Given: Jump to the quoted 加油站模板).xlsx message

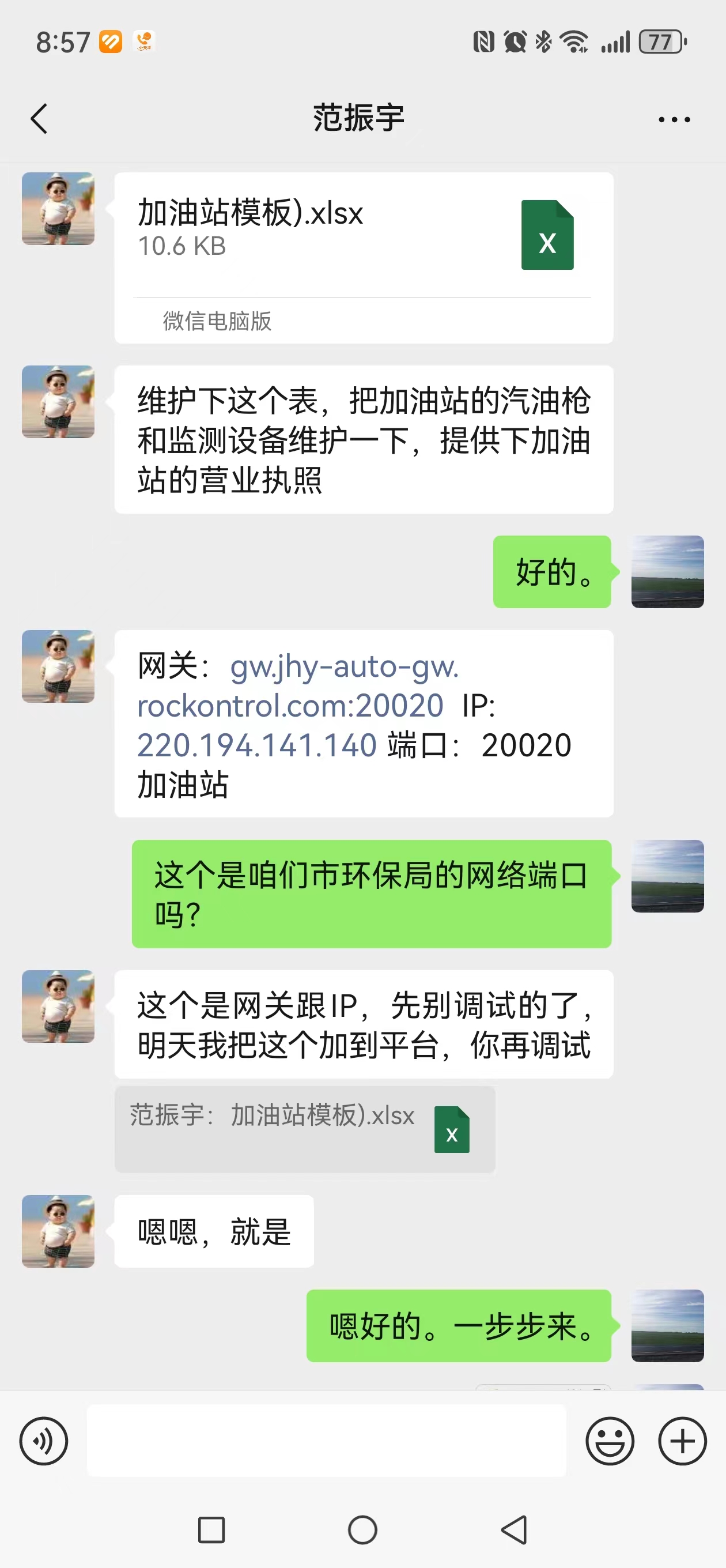Looking at the screenshot, I should click(304, 1129).
